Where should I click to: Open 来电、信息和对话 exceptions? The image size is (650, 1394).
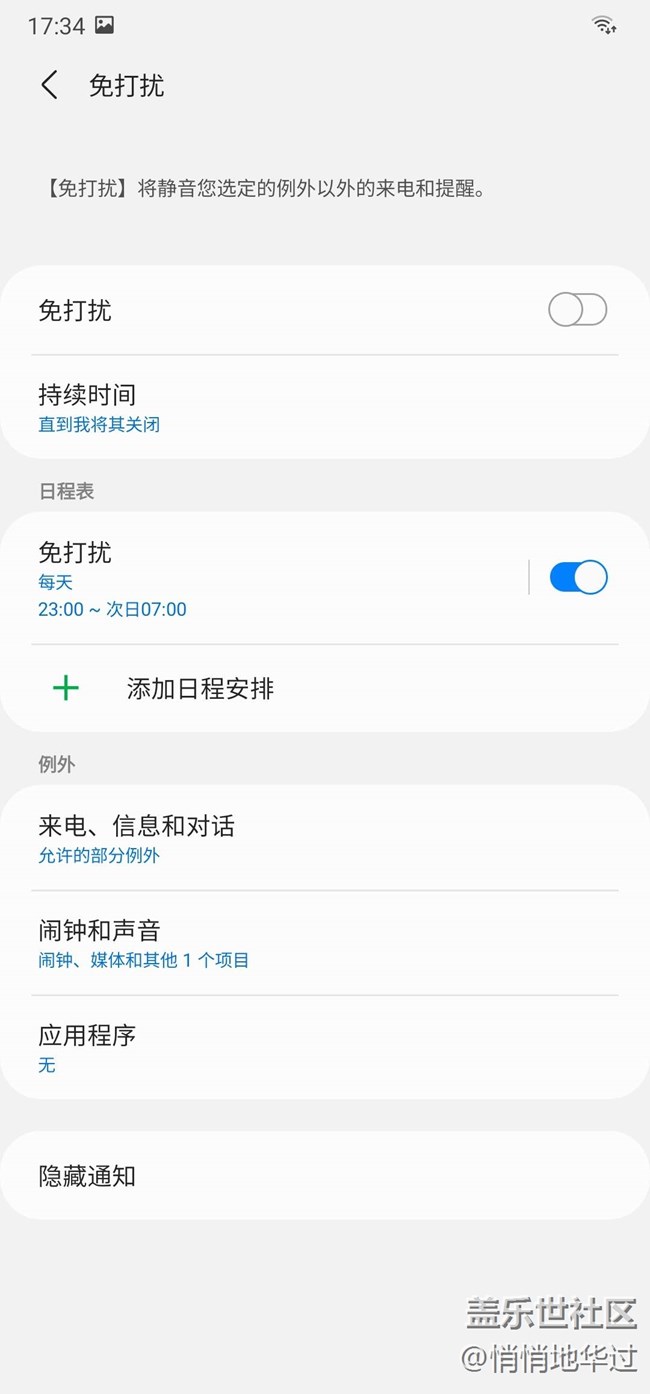325,838
